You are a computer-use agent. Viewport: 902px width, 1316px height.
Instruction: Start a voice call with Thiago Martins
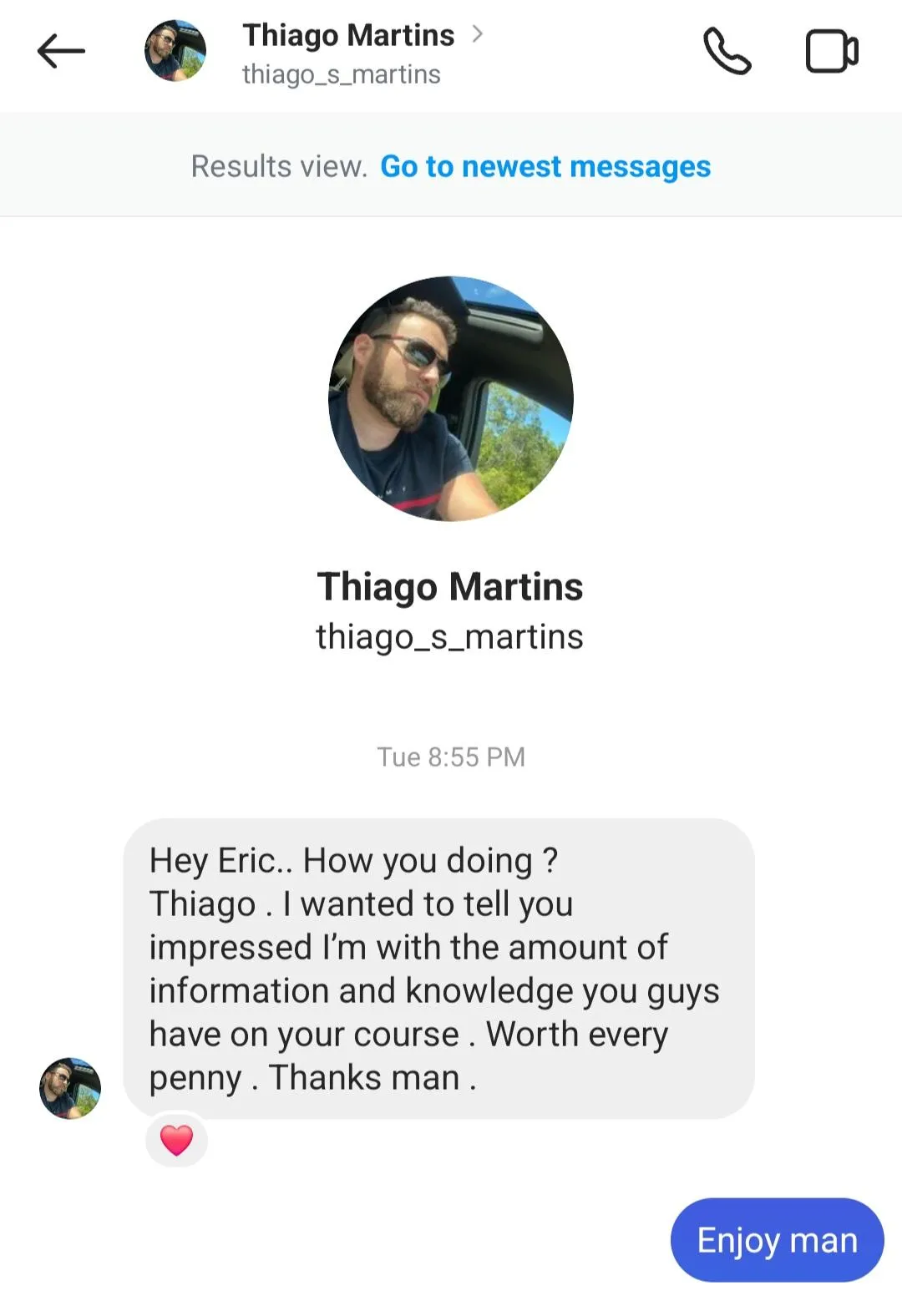[727, 52]
